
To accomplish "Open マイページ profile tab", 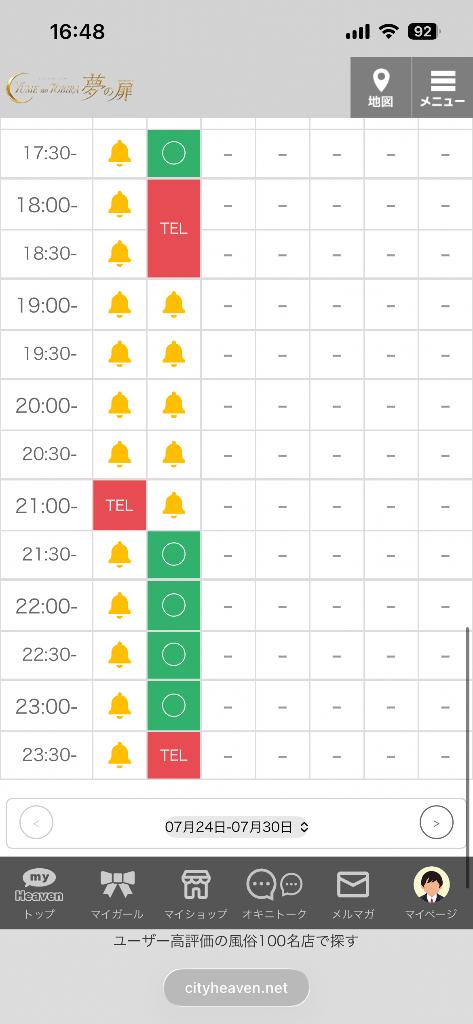I will pyautogui.click(x=431, y=893).
